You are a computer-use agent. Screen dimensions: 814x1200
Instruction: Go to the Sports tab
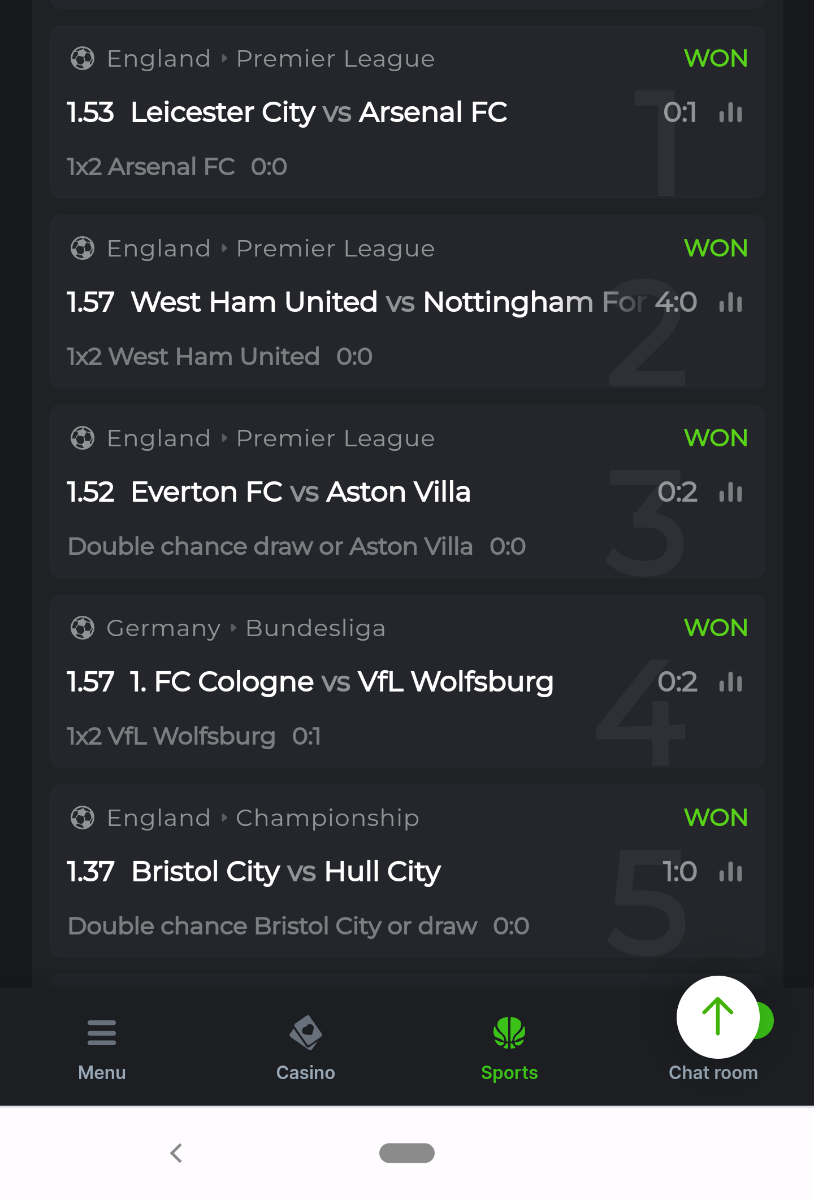509,1048
